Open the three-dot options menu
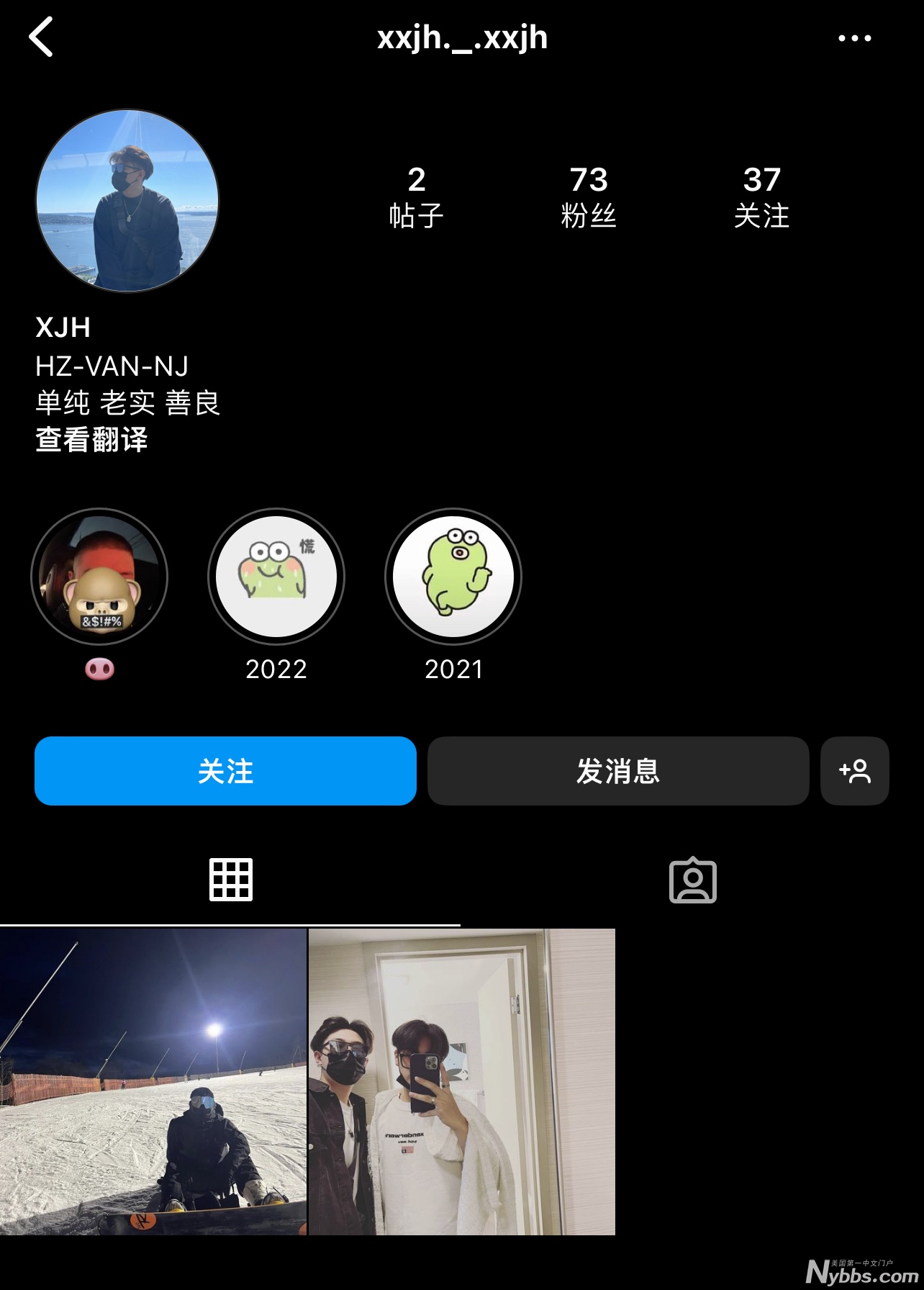 (855, 37)
